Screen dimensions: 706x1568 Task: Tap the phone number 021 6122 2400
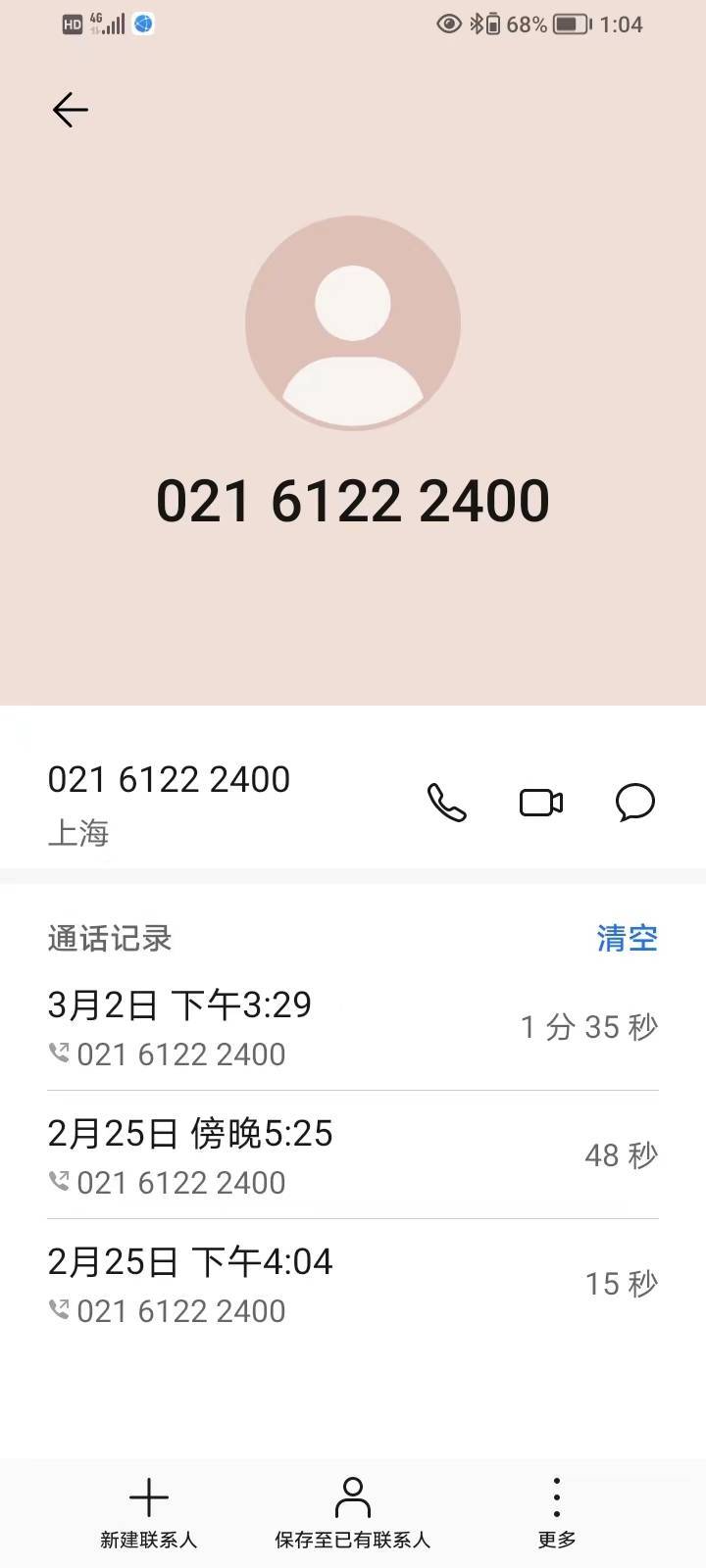pos(168,778)
